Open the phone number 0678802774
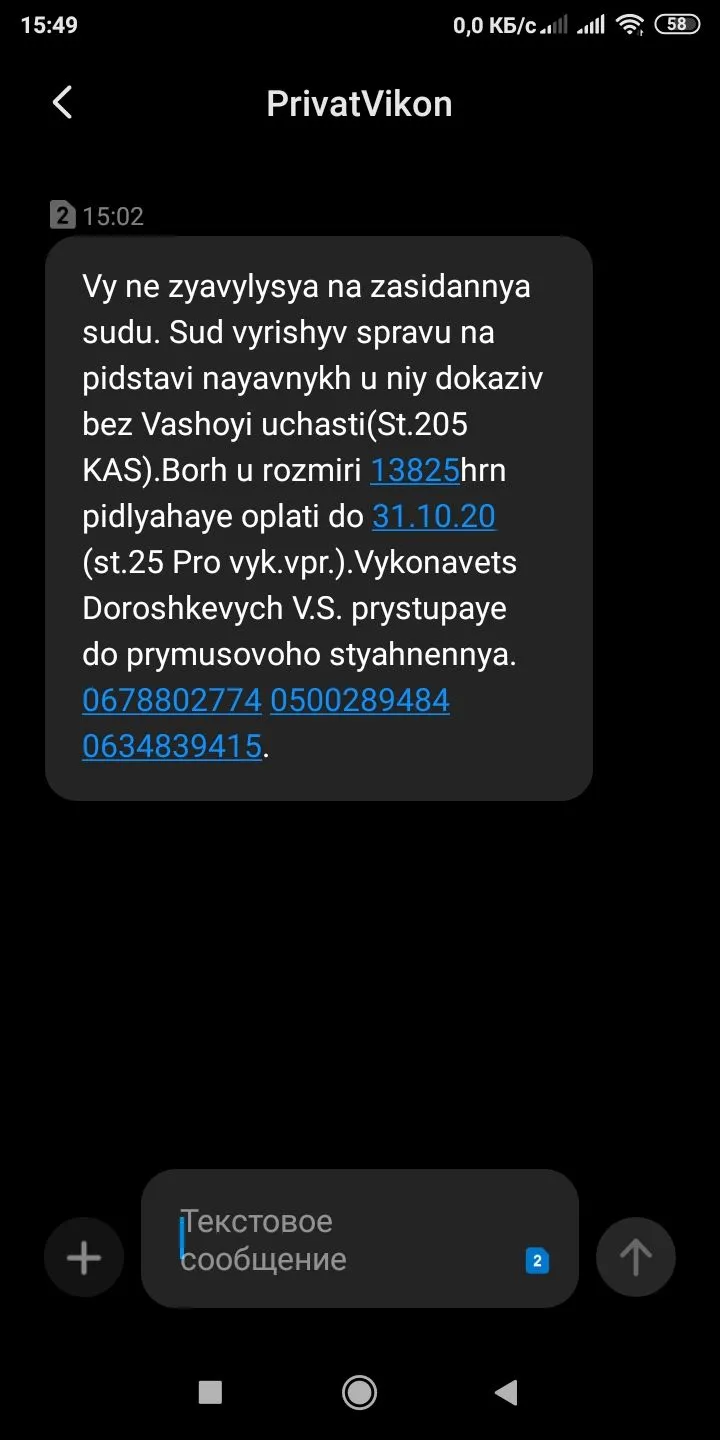 click(x=172, y=701)
